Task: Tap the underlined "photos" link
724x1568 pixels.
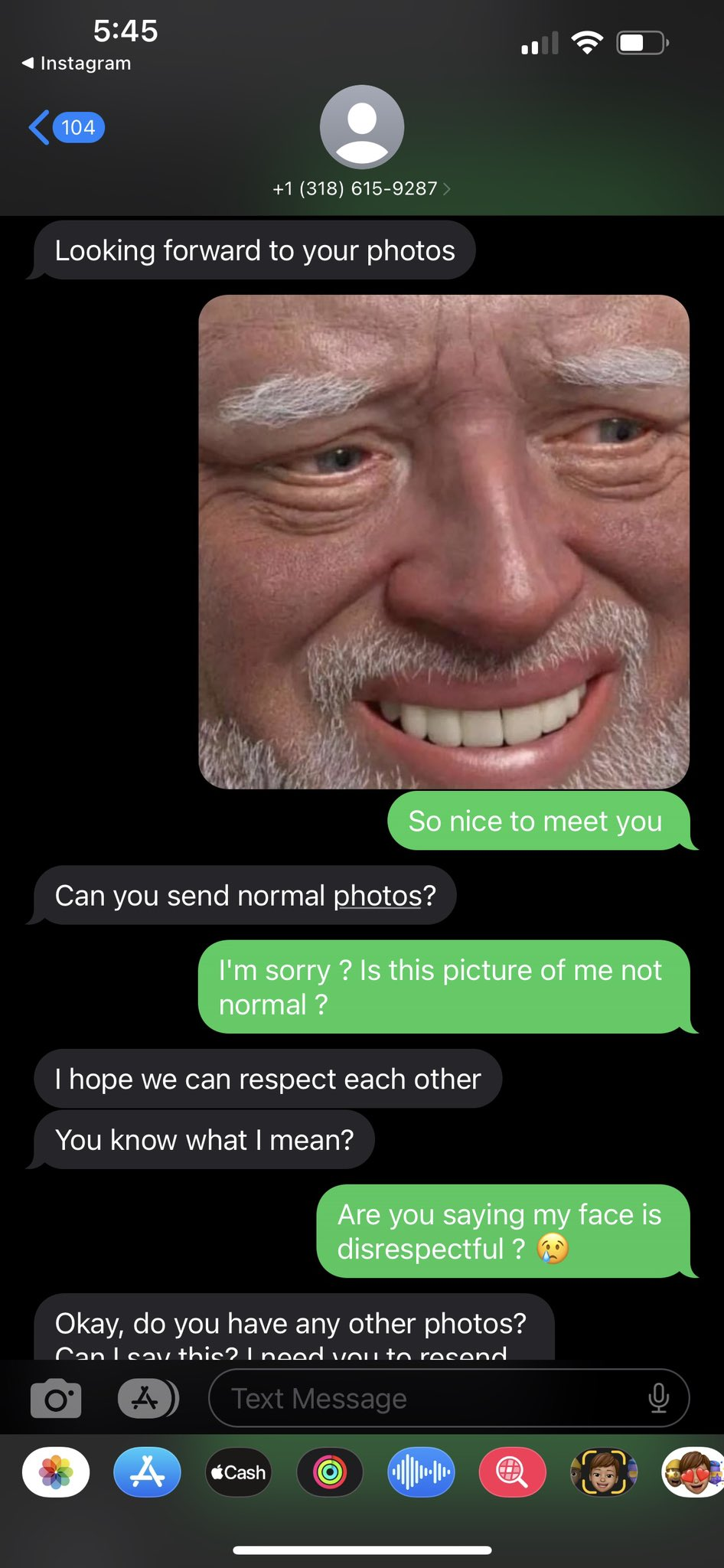Action: (x=377, y=895)
